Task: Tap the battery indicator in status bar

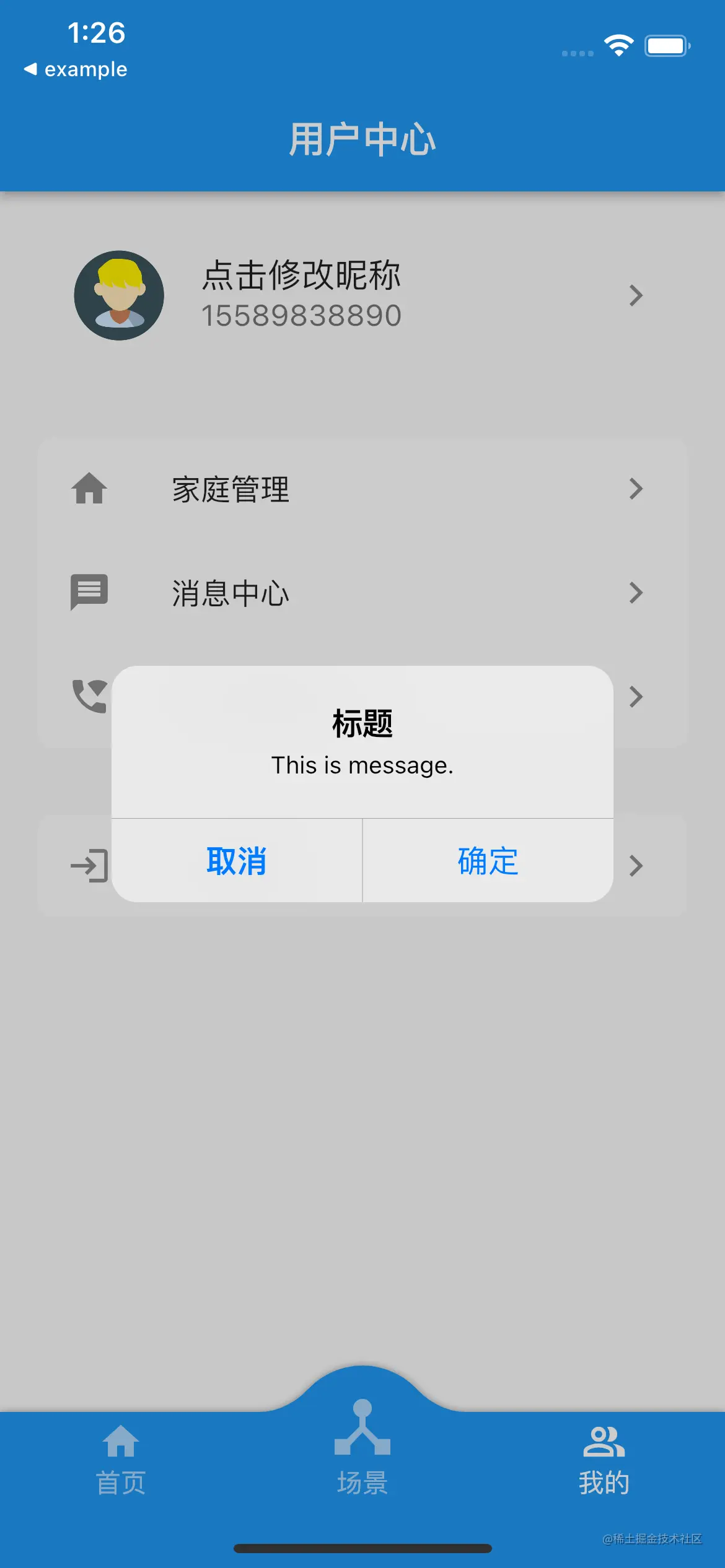Action: click(667, 45)
